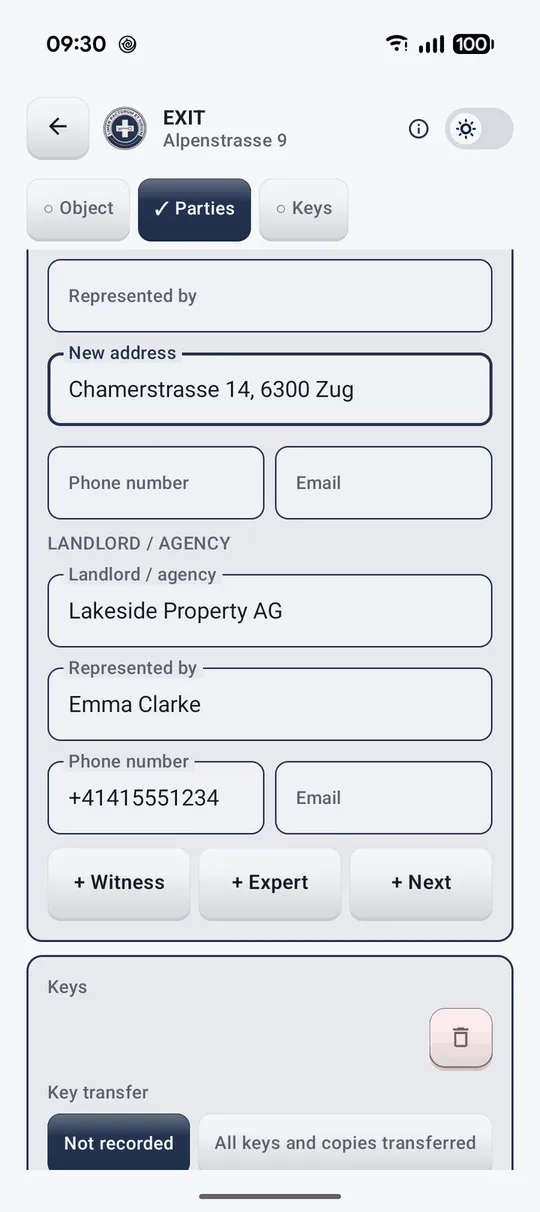Edit the Landlord / agency field
Image resolution: width=540 pixels, height=1212 pixels.
click(270, 610)
